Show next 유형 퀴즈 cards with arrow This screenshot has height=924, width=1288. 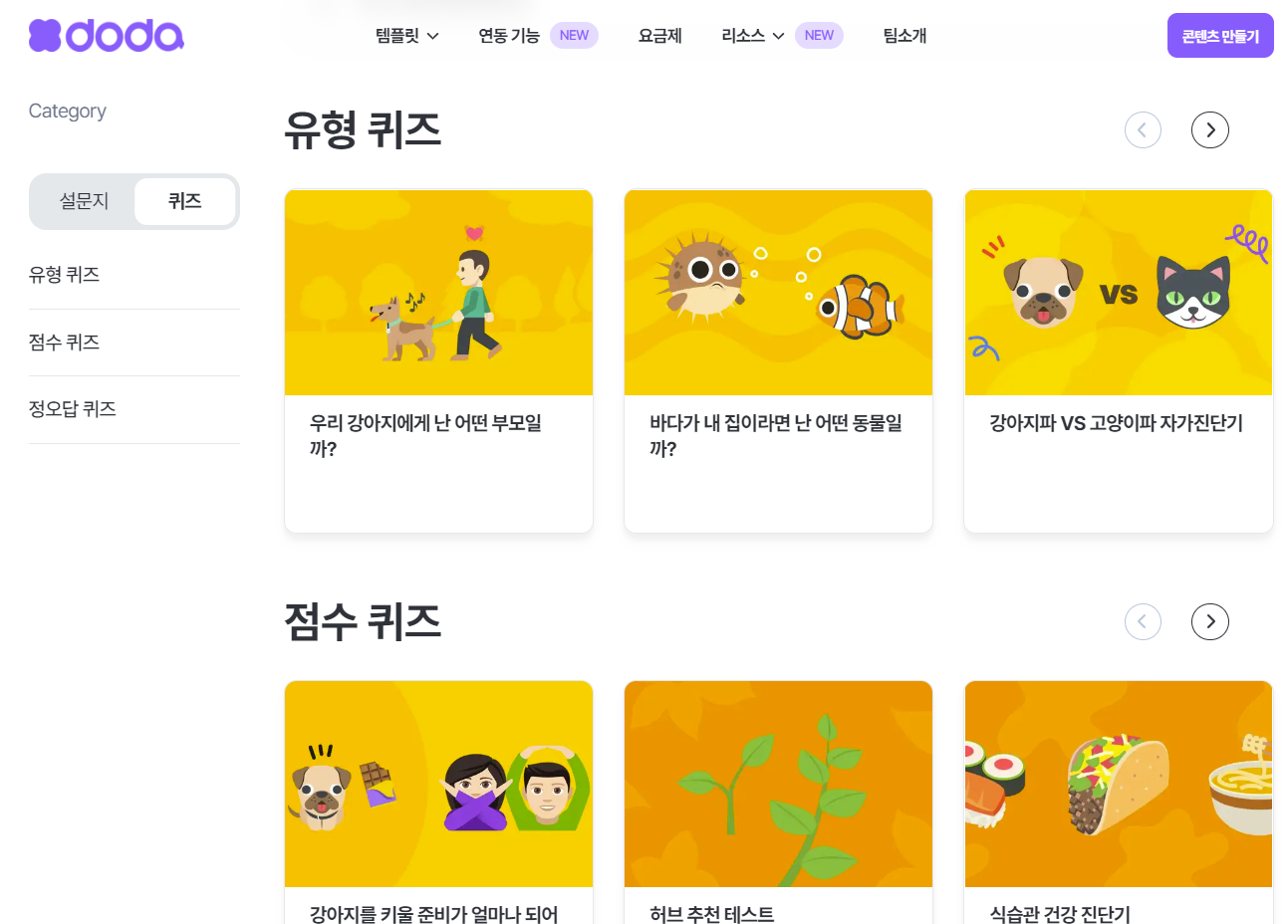click(1210, 129)
